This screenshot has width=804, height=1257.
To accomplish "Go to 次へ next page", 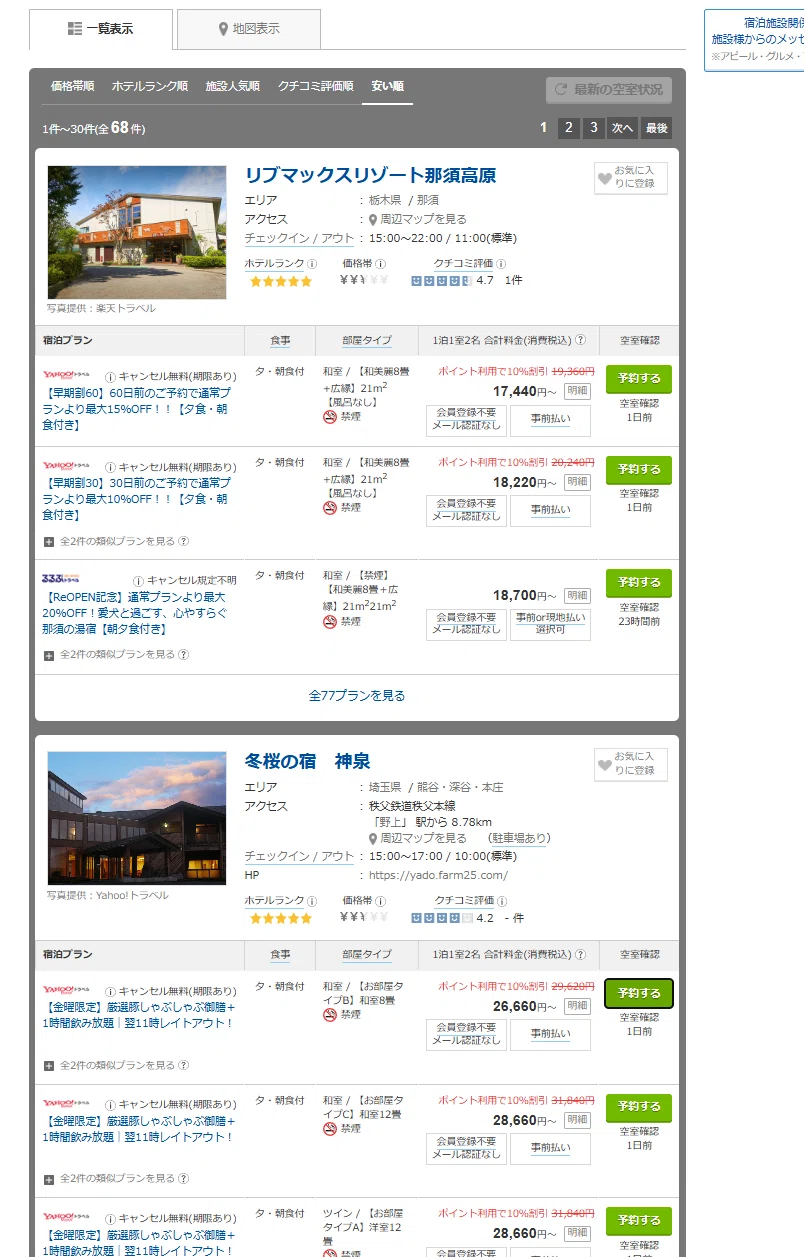I will tap(622, 128).
